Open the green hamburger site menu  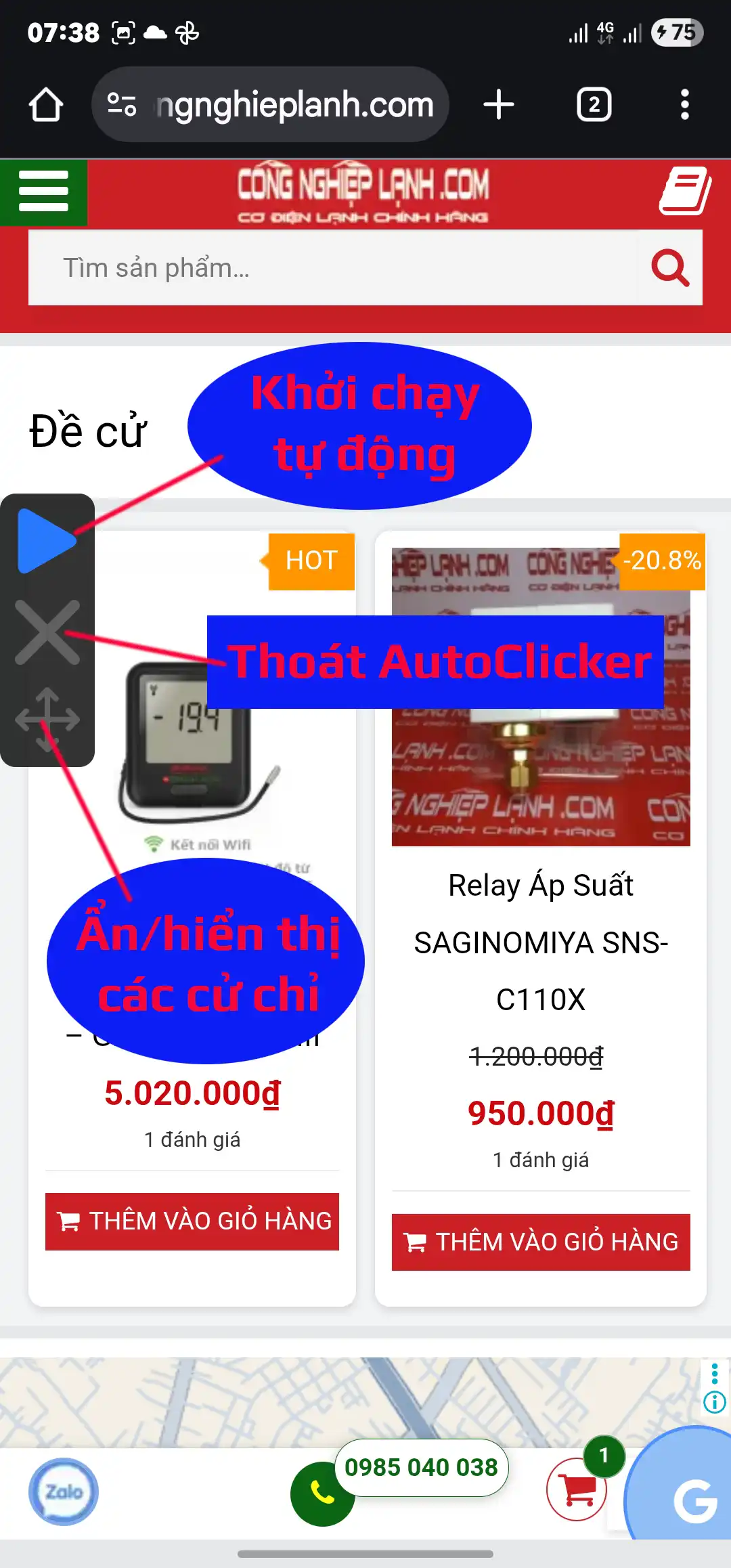tap(43, 192)
